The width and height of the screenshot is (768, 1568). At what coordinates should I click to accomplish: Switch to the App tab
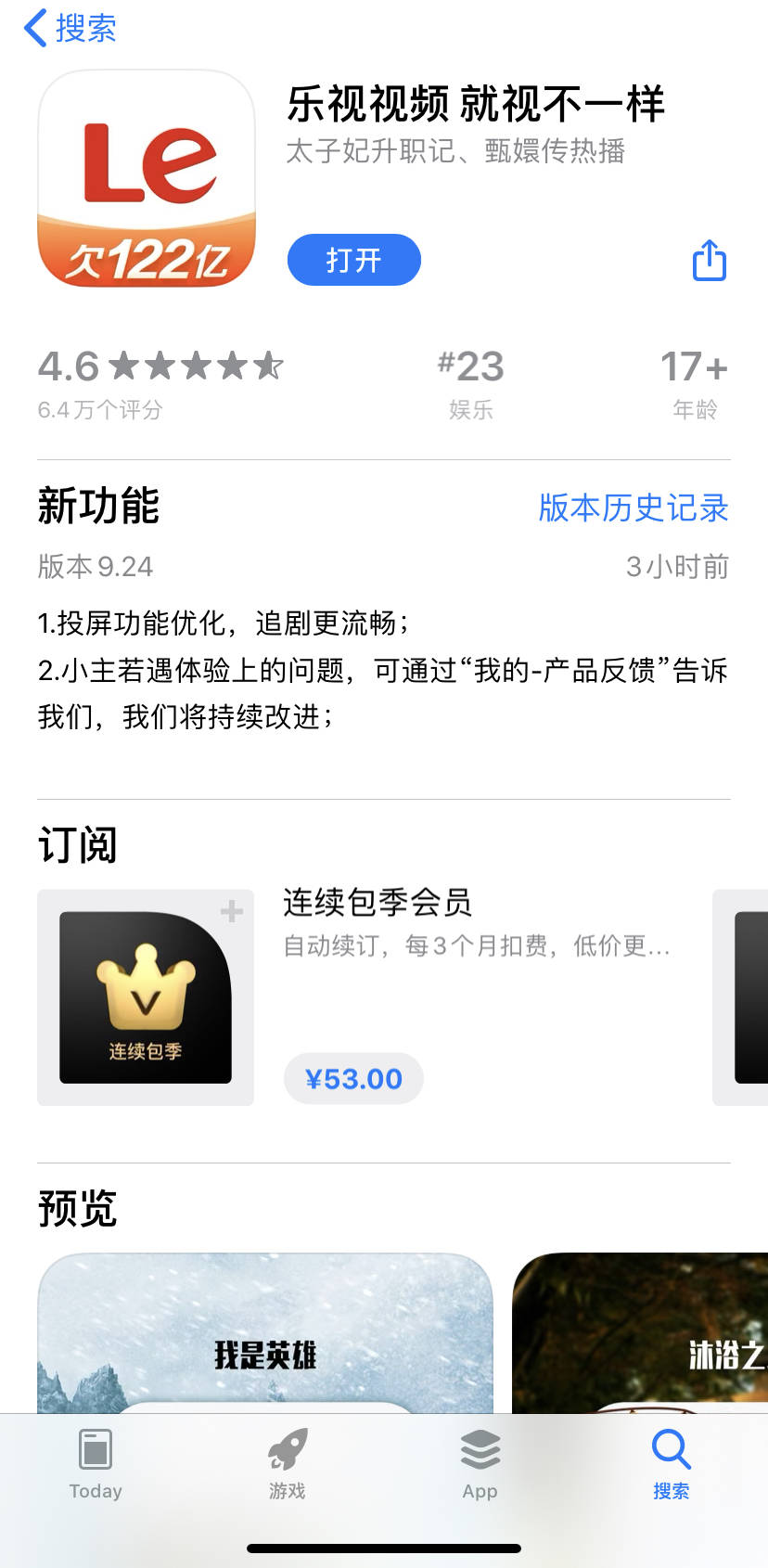click(480, 1463)
